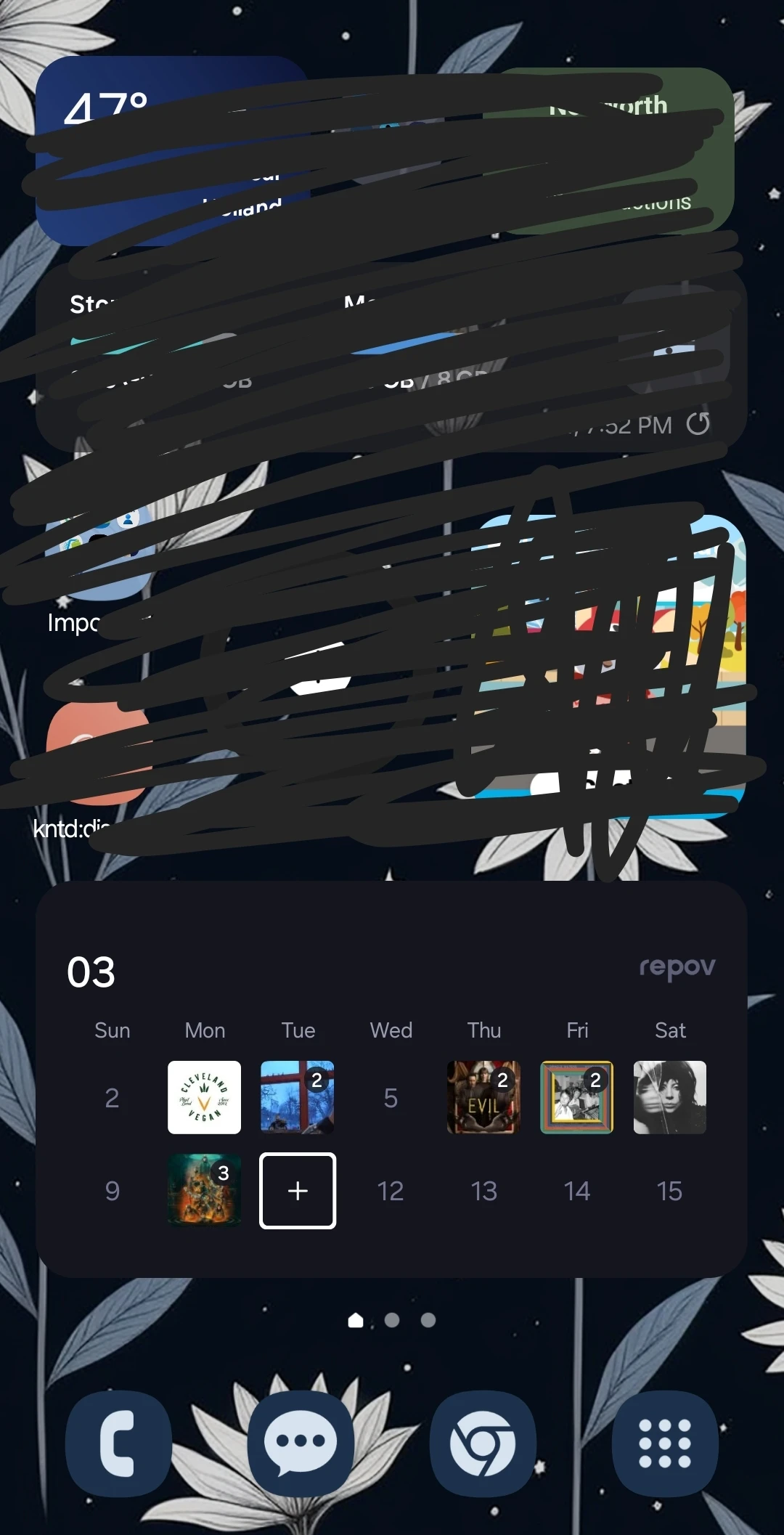Open the Messages app in the dock
Image resolution: width=784 pixels, height=1535 pixels.
pyautogui.click(x=301, y=1444)
